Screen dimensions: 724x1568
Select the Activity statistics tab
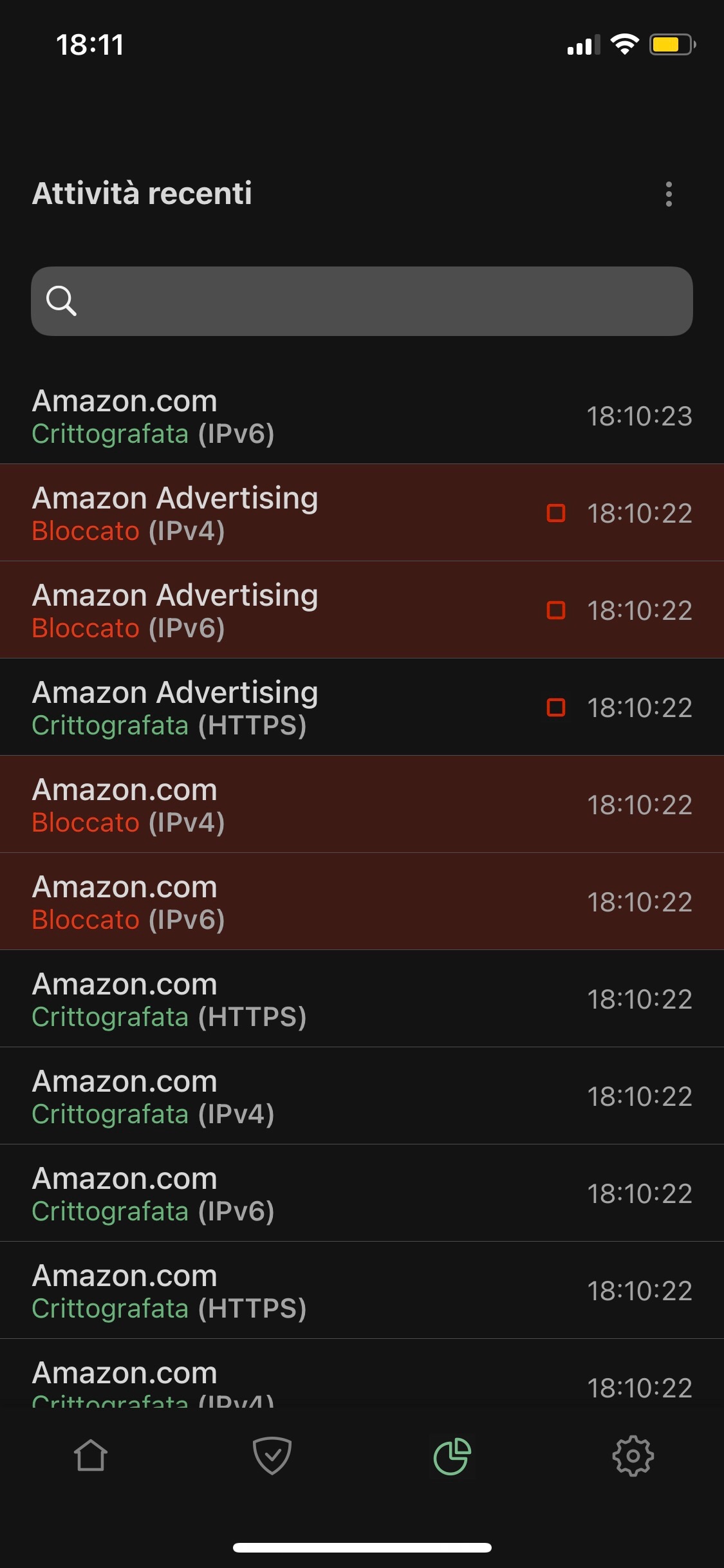[452, 1455]
